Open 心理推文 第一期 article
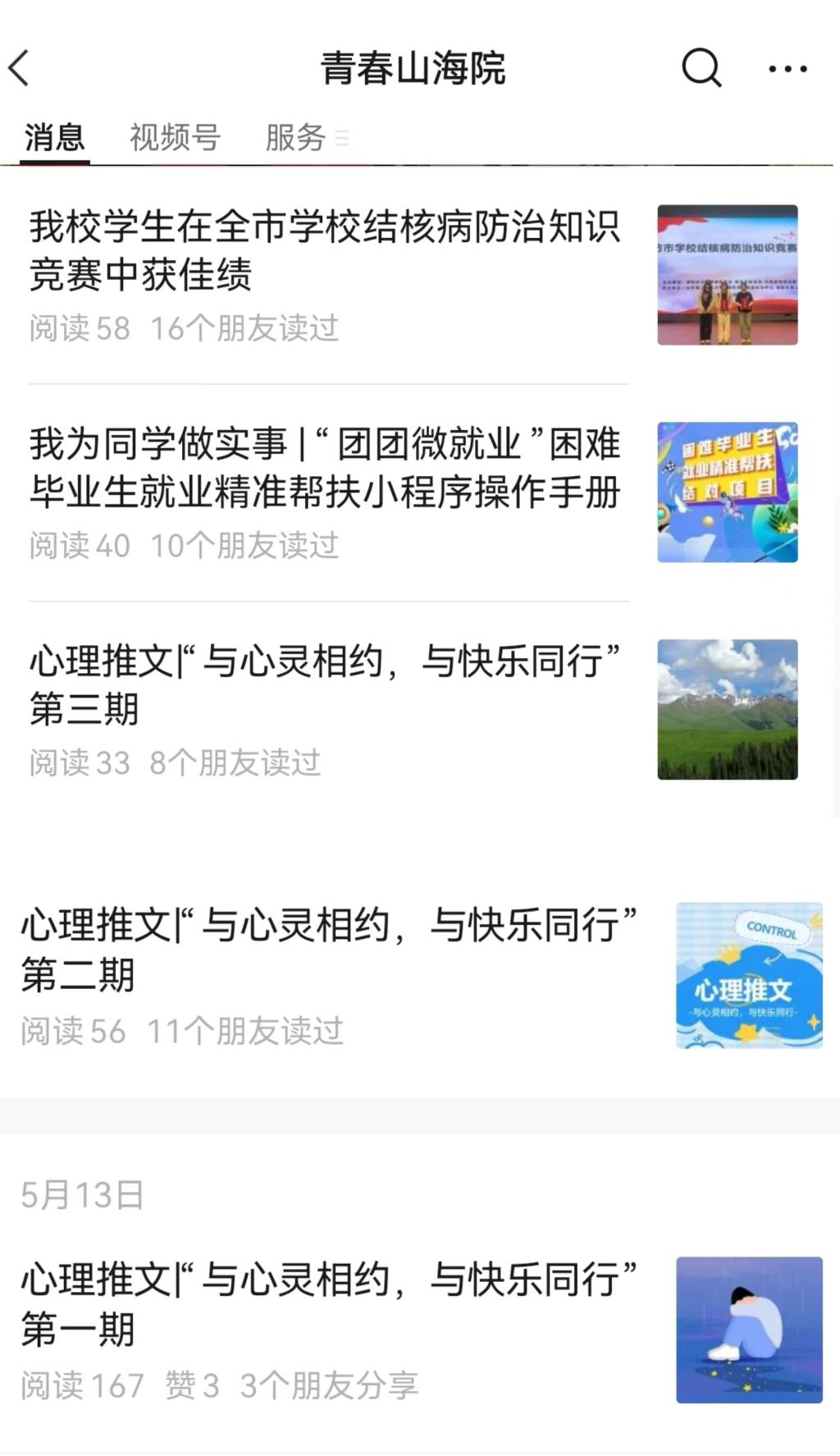Image resolution: width=840 pixels, height=1456 pixels. tap(328, 1304)
